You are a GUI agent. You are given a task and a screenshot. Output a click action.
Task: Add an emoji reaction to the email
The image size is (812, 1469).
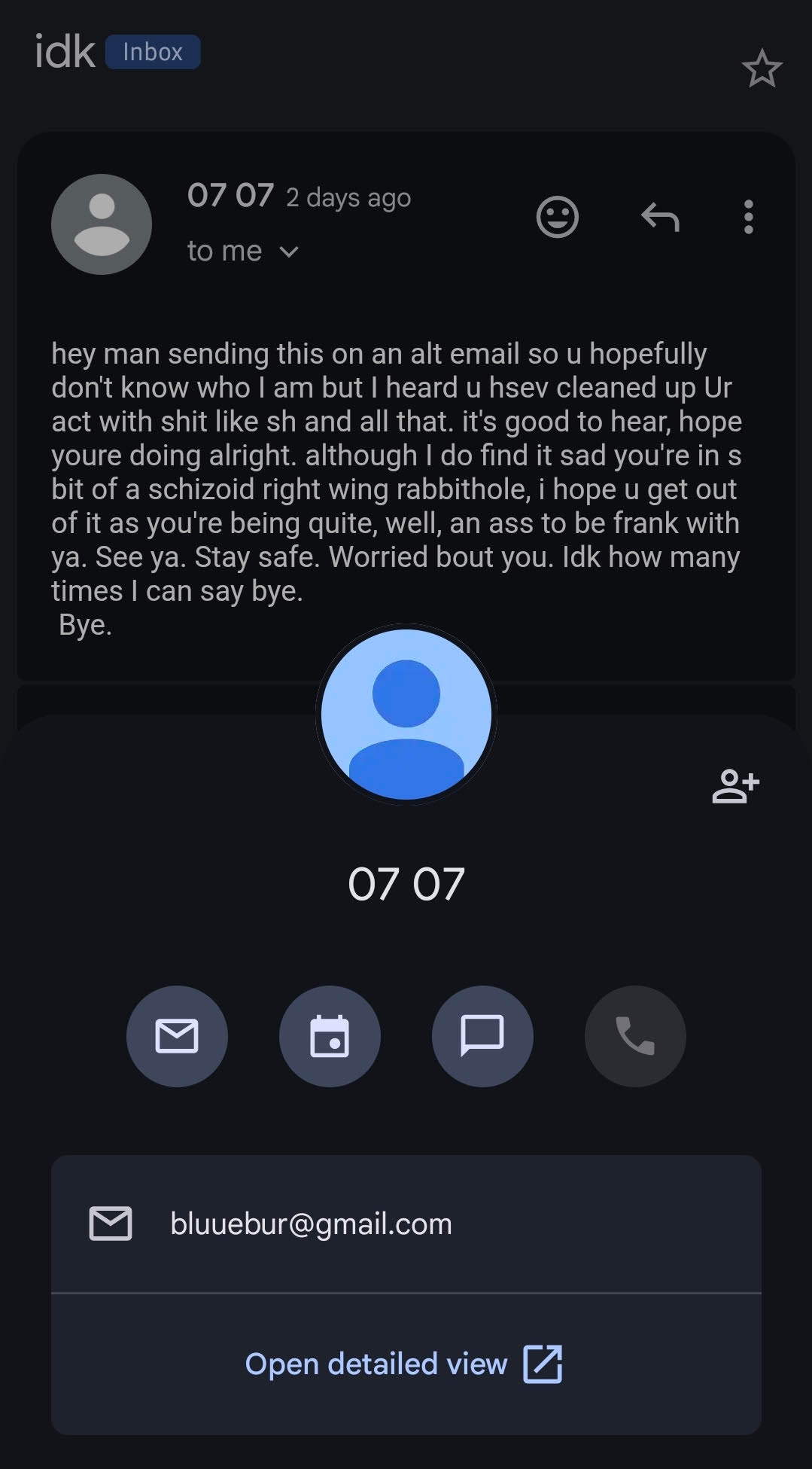click(x=557, y=218)
